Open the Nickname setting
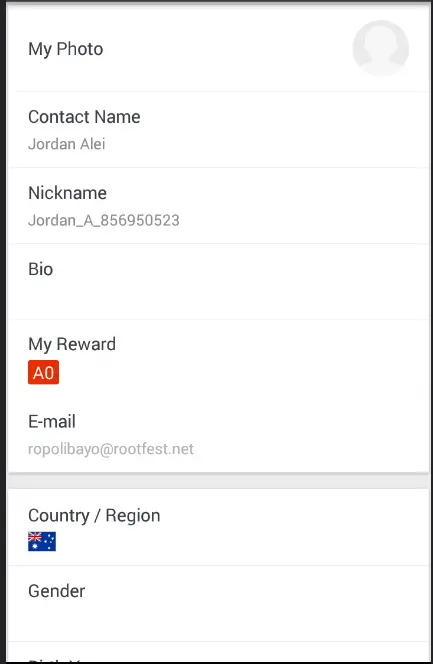 point(218,206)
